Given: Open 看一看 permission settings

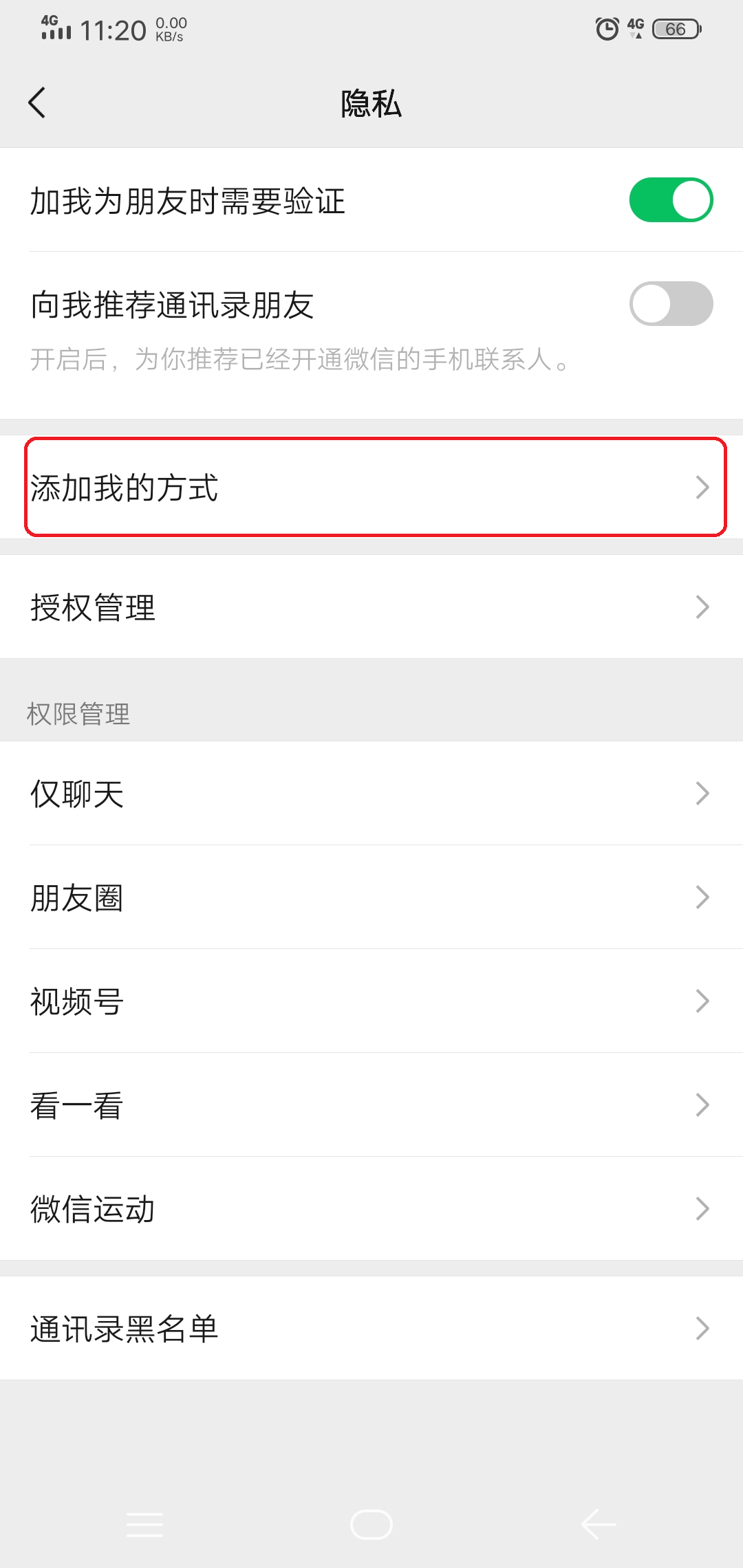Looking at the screenshot, I should pos(371,1105).
